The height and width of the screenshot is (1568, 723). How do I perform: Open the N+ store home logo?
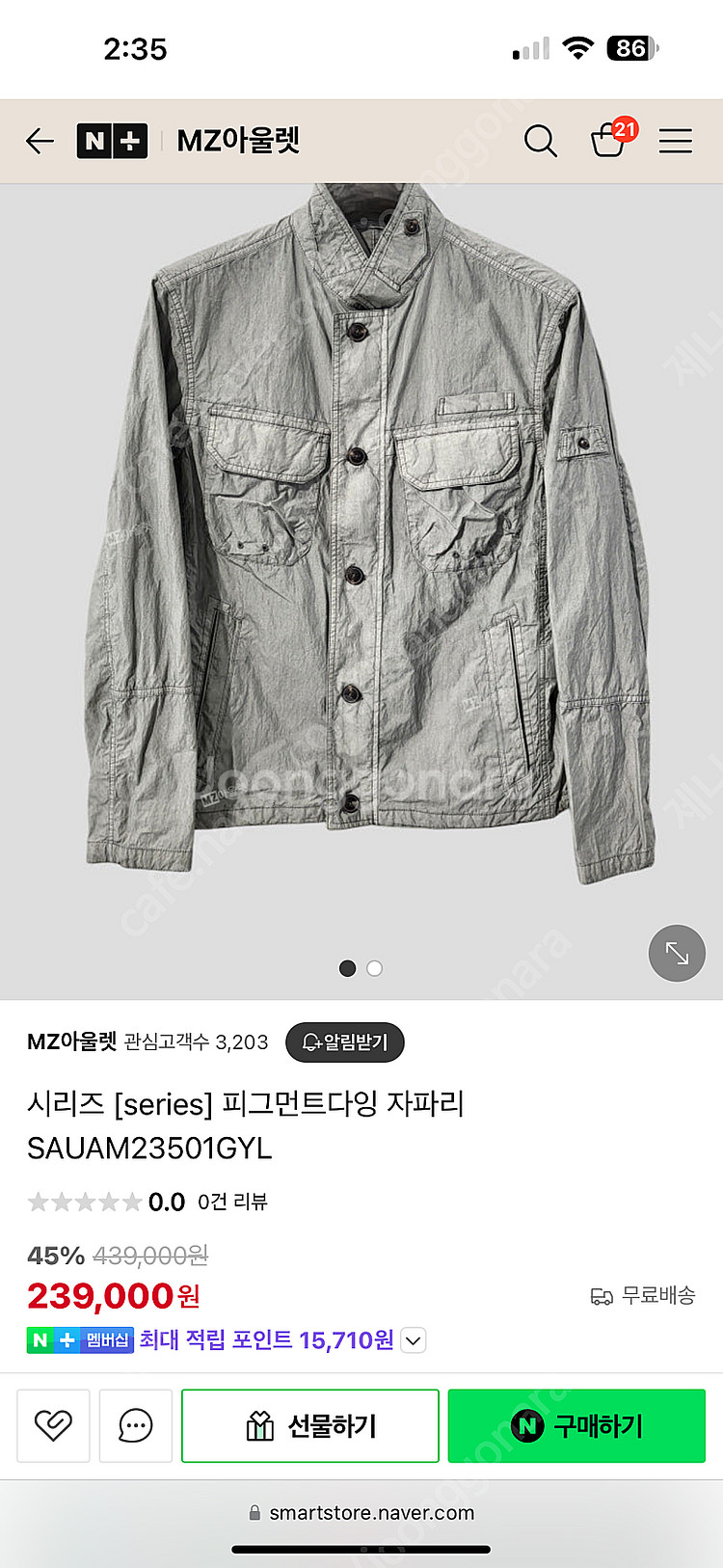(x=112, y=141)
